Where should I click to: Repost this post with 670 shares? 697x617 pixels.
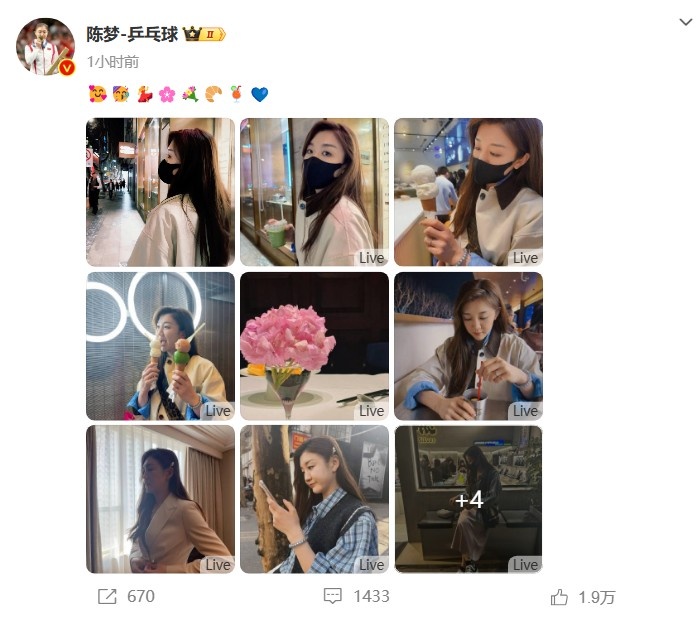(x=125, y=596)
